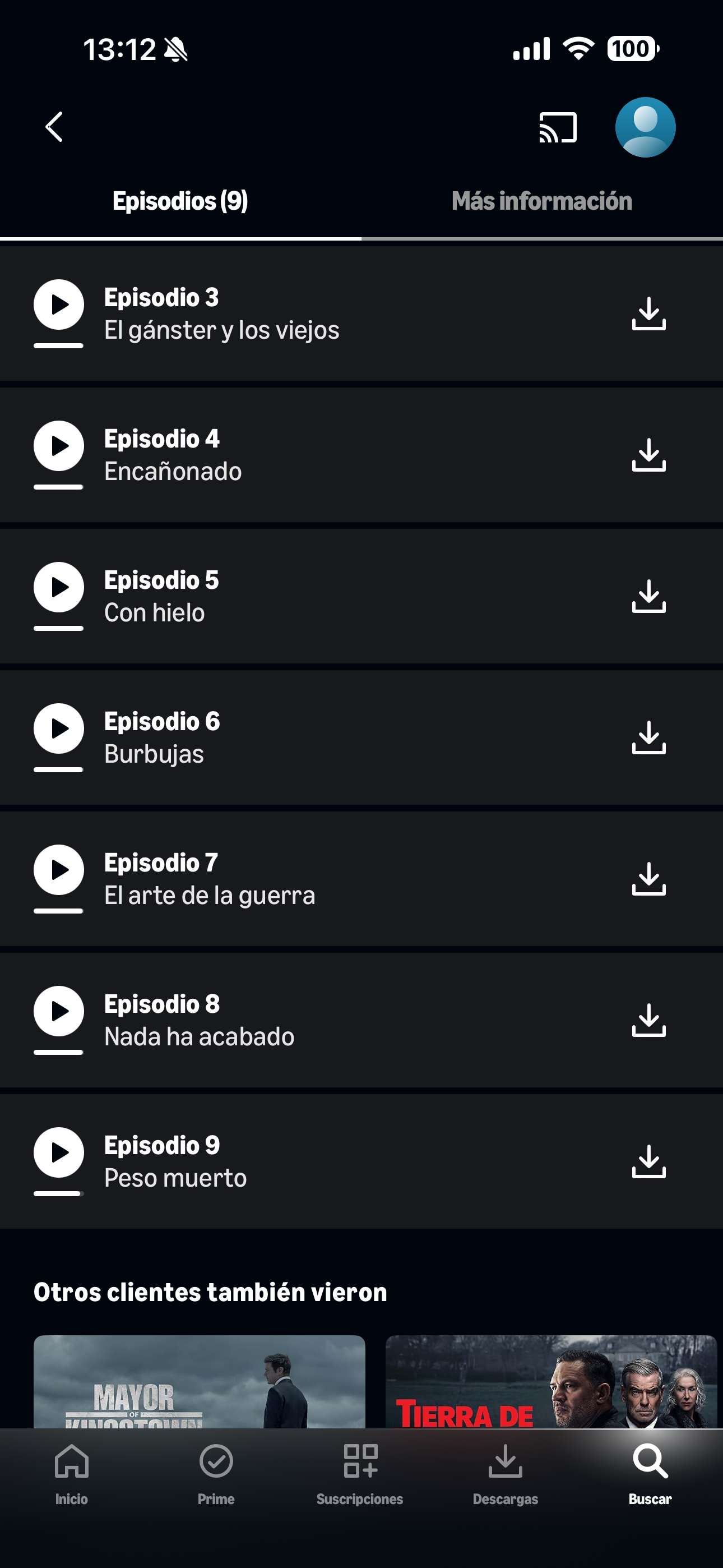The height and width of the screenshot is (1568, 723).
Task: Open the Suscripciones tab
Action: (360, 1472)
